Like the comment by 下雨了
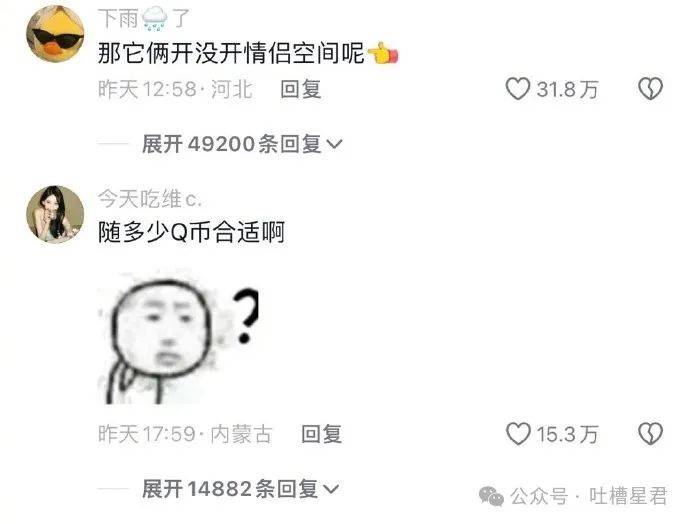Image resolution: width=690 pixels, height=524 pixels. pos(517,89)
